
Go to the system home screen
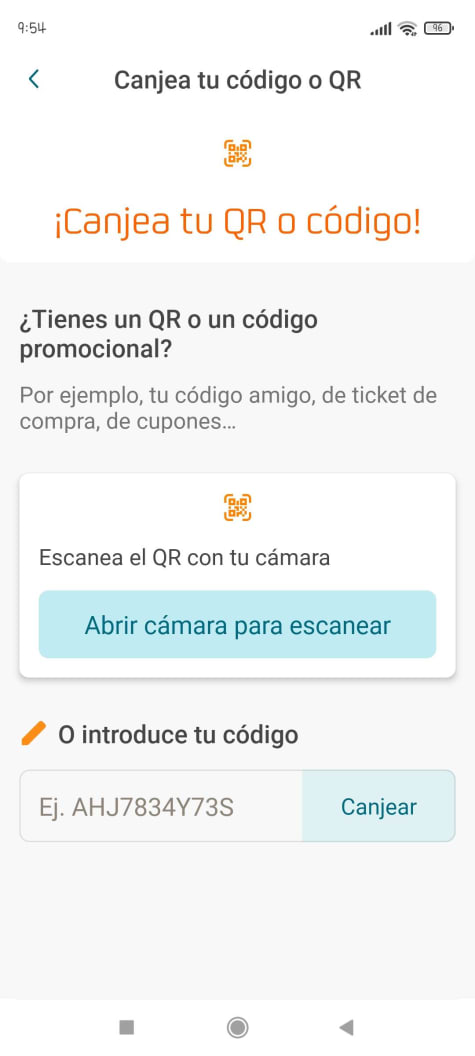(237, 1027)
